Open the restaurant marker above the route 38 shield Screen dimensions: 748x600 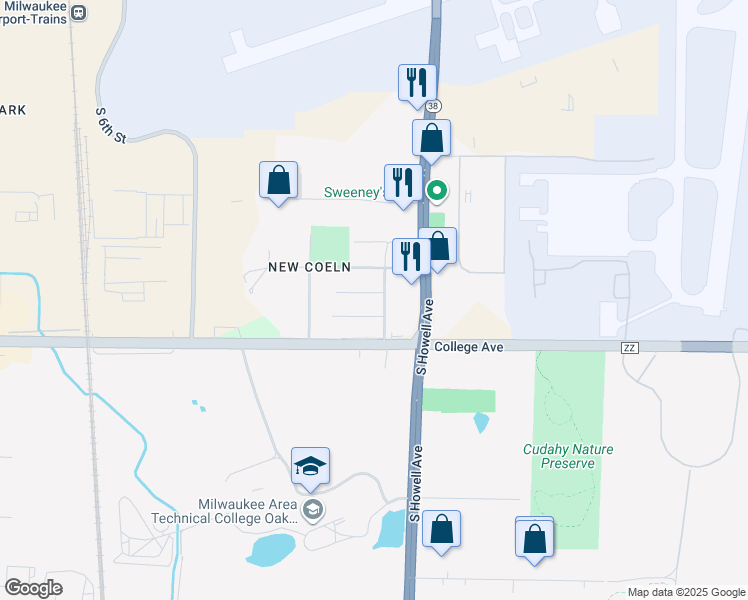tap(417, 84)
